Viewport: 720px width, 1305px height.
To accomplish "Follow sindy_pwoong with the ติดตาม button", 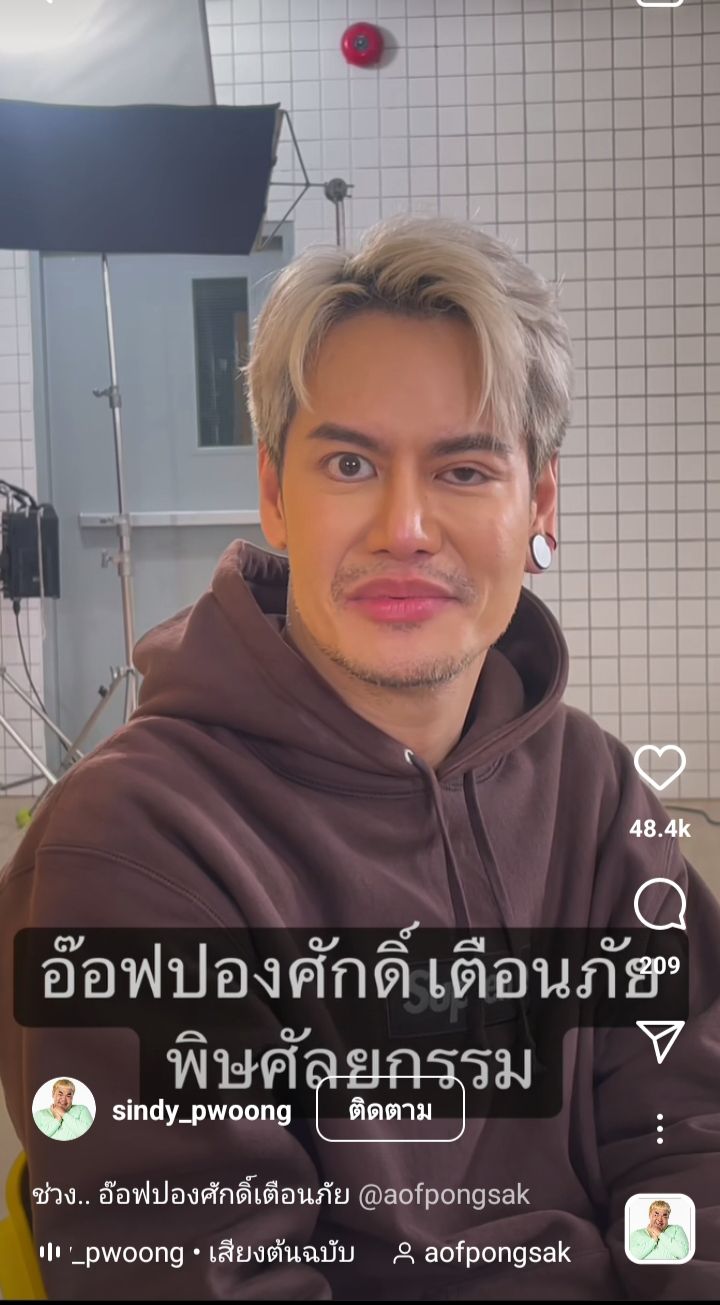I will pos(390,1110).
